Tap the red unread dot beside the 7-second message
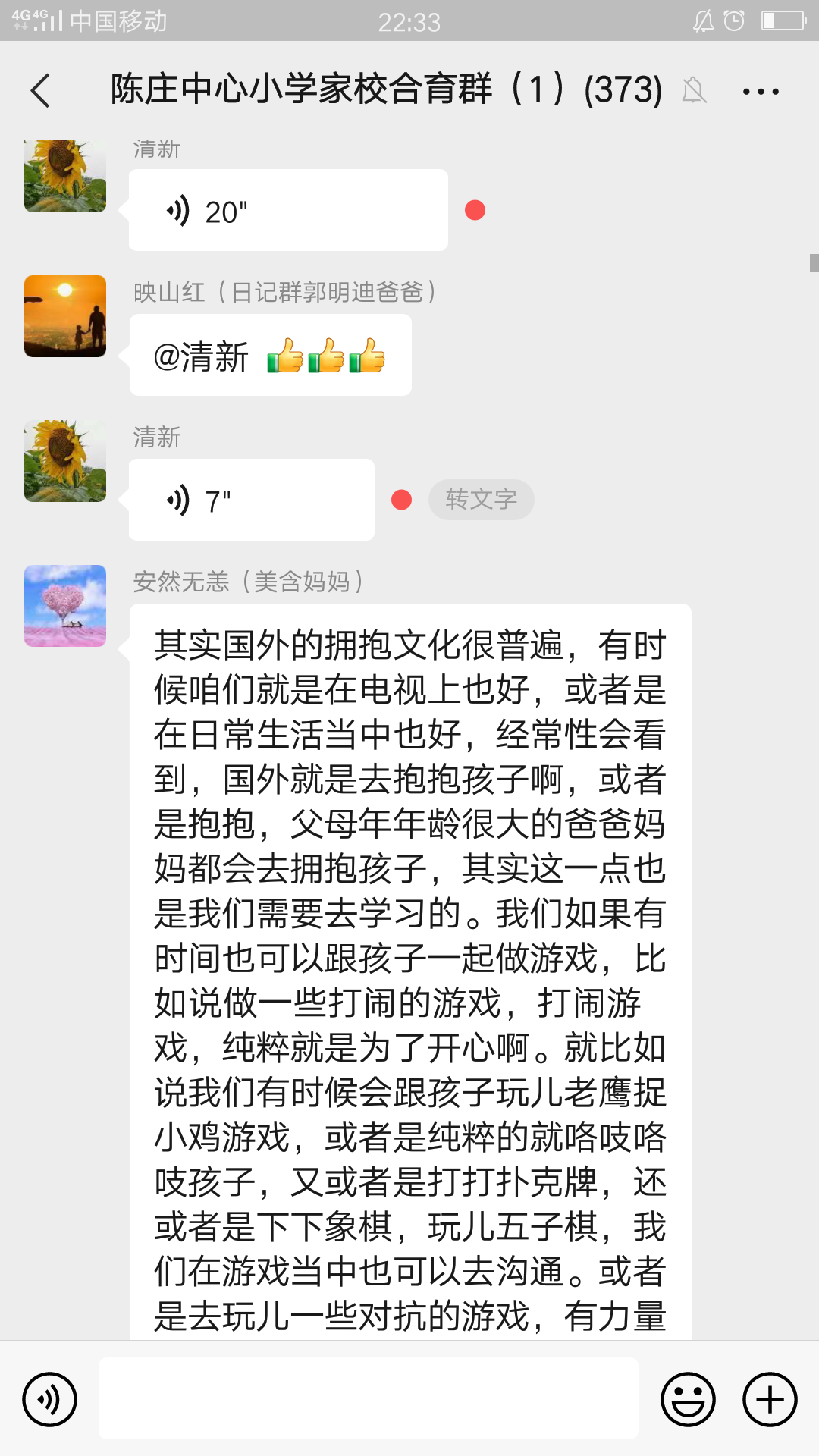The width and height of the screenshot is (819, 1456). [x=401, y=500]
